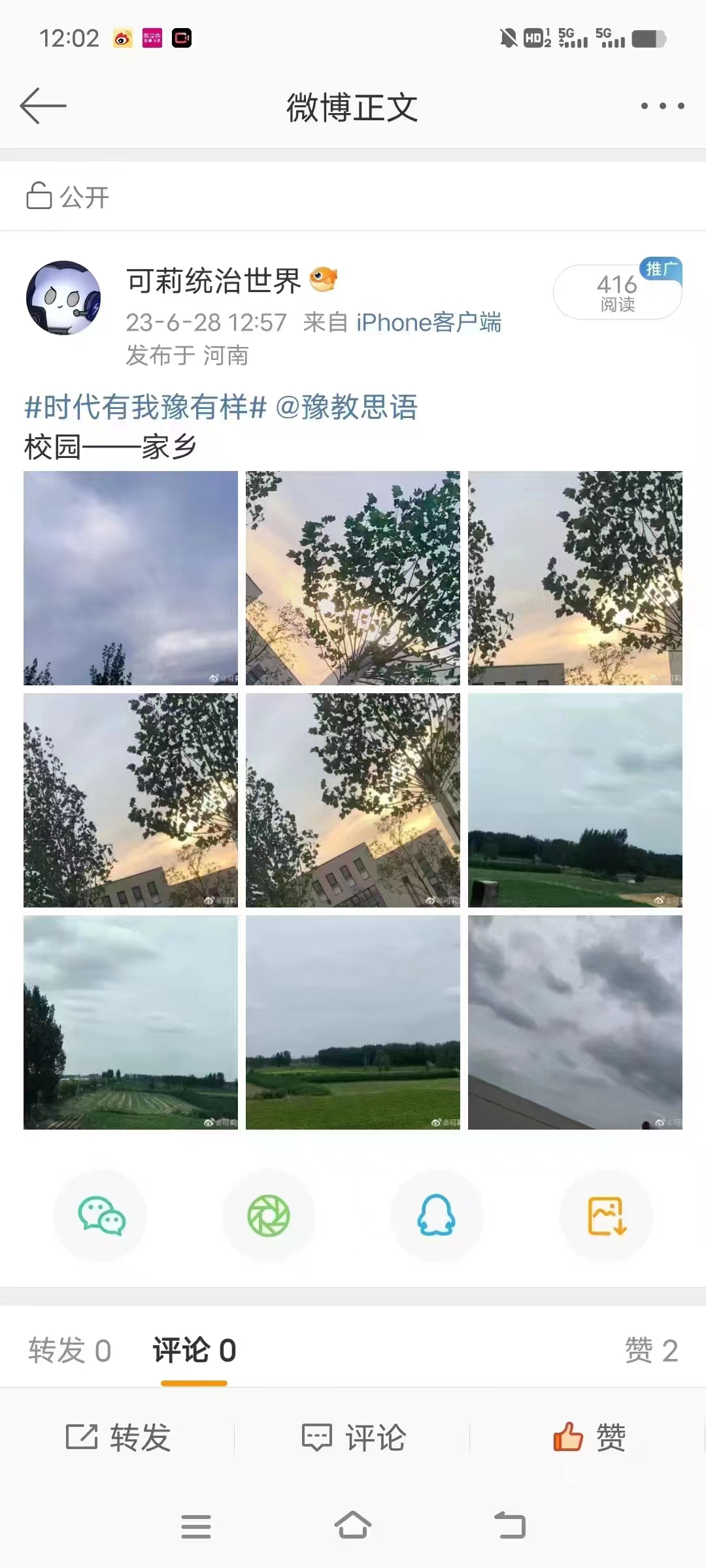
Task: View the first photo of cloudy sky
Action: 131,578
